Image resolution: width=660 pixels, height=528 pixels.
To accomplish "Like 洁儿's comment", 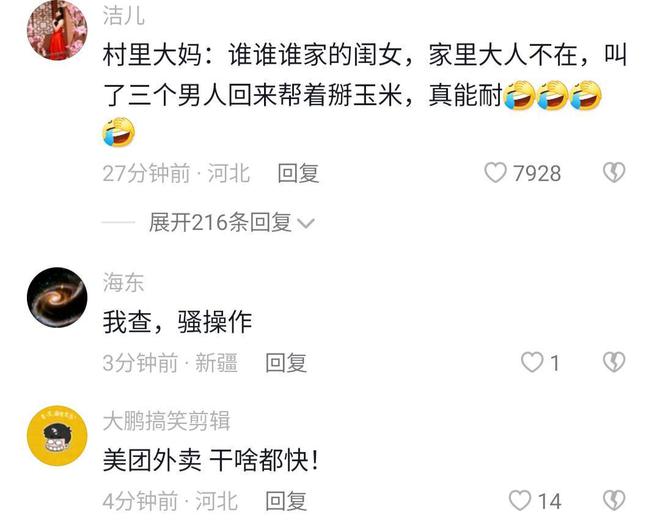I will tap(495, 173).
